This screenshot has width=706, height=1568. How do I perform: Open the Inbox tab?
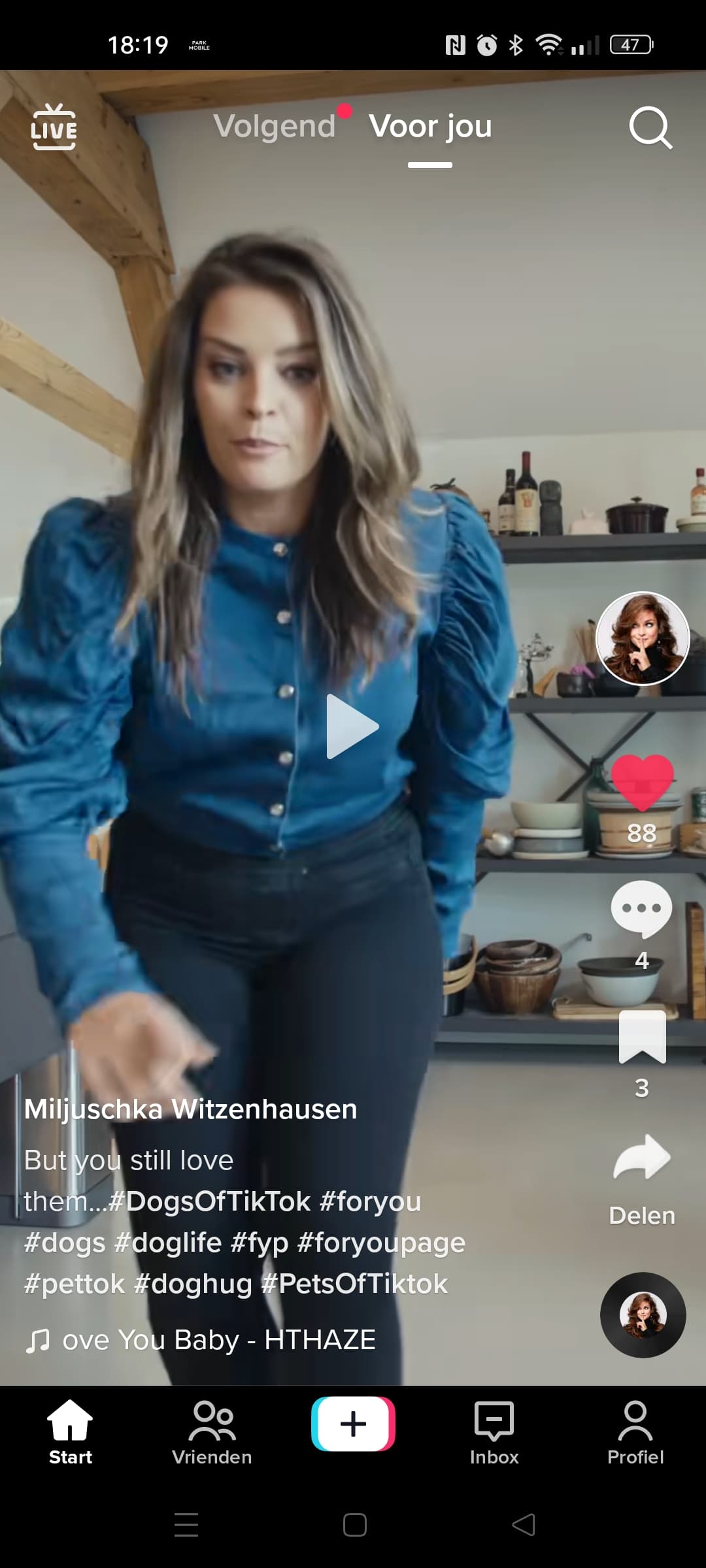coord(494,1432)
